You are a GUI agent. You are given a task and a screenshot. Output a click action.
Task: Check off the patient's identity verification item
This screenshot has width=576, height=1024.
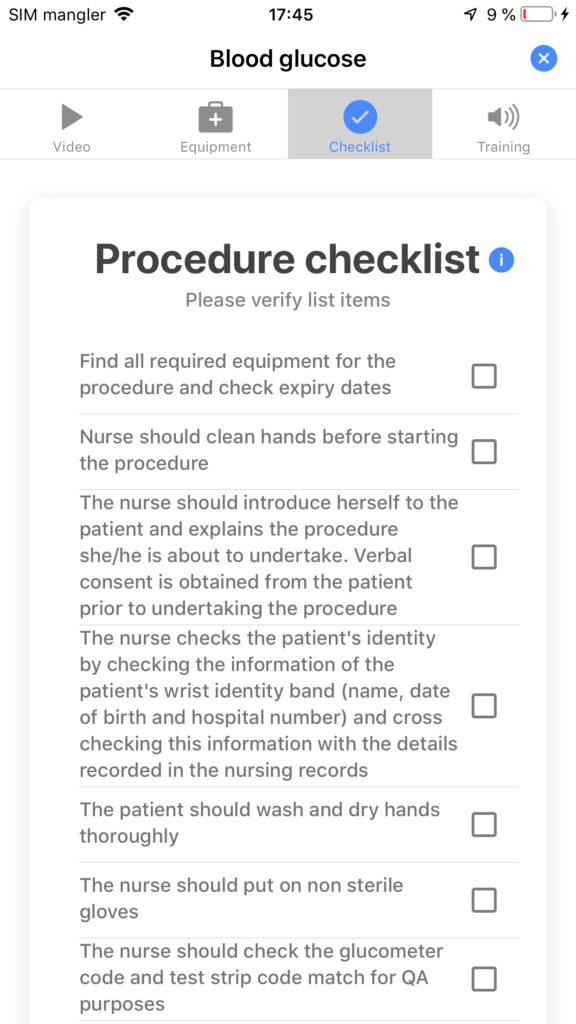[x=484, y=706]
